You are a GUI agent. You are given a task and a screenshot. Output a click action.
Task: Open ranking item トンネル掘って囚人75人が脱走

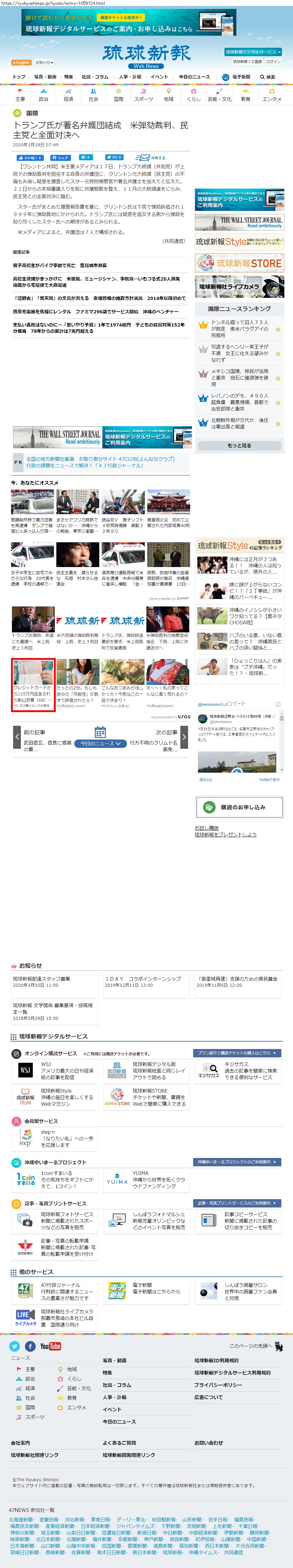[240, 329]
